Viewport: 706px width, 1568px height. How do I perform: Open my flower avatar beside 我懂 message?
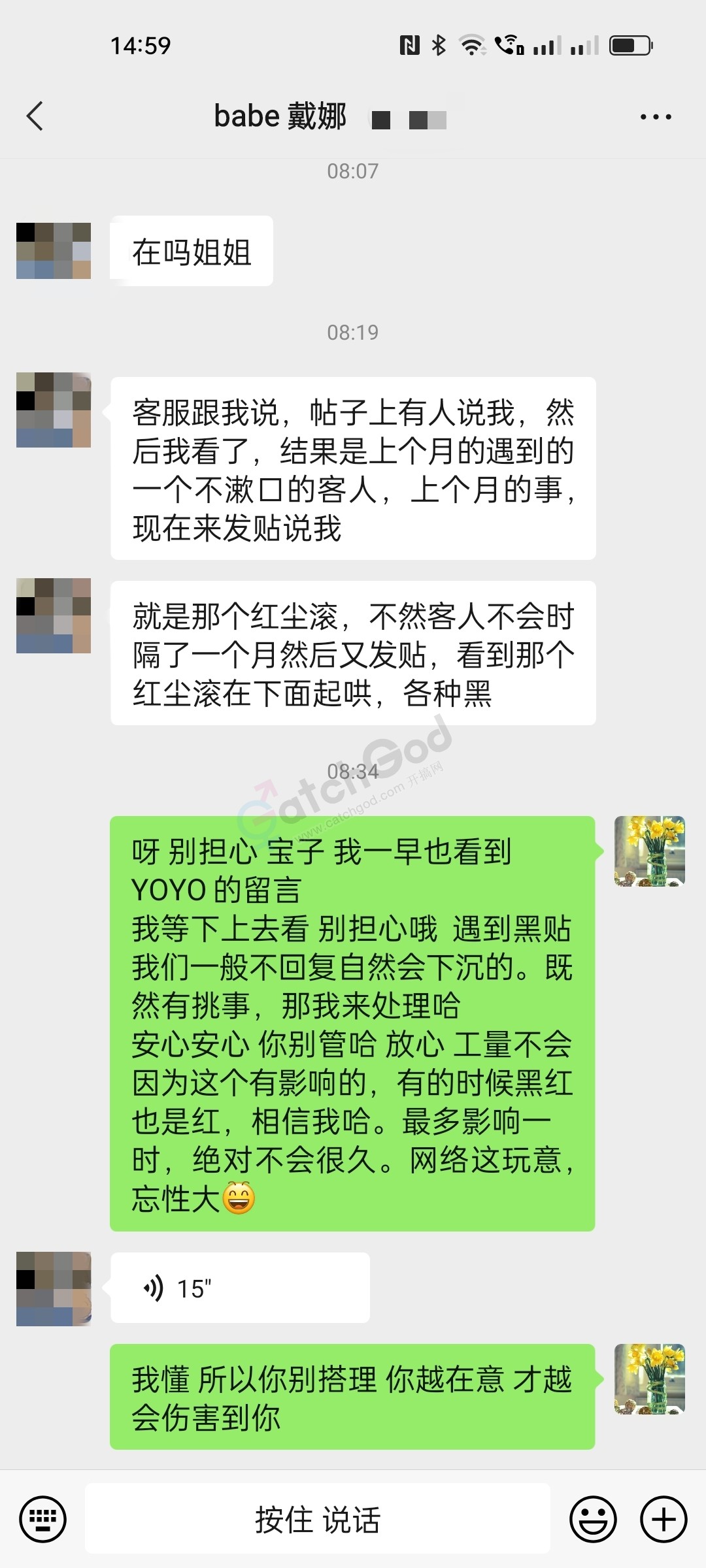tap(649, 1379)
